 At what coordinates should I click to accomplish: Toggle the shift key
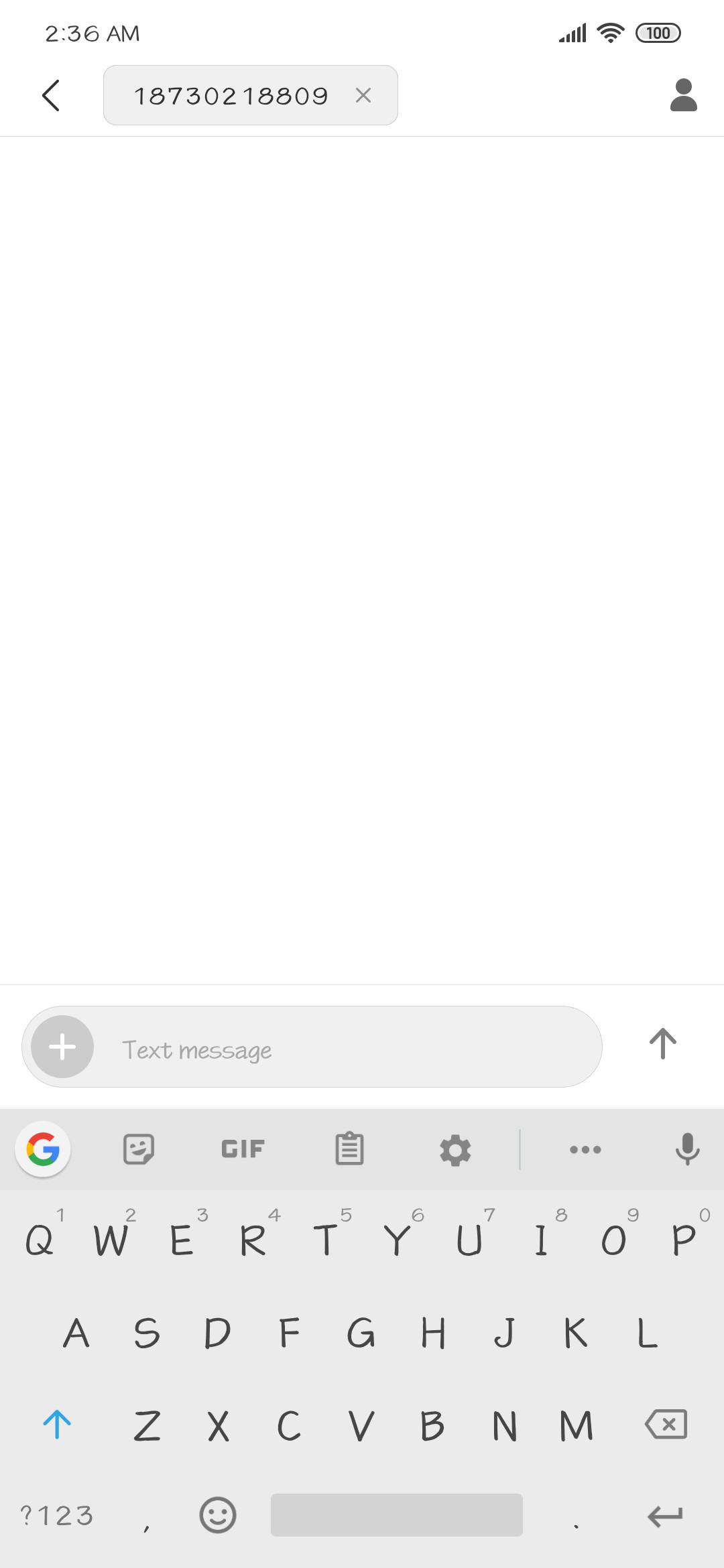[57, 1424]
